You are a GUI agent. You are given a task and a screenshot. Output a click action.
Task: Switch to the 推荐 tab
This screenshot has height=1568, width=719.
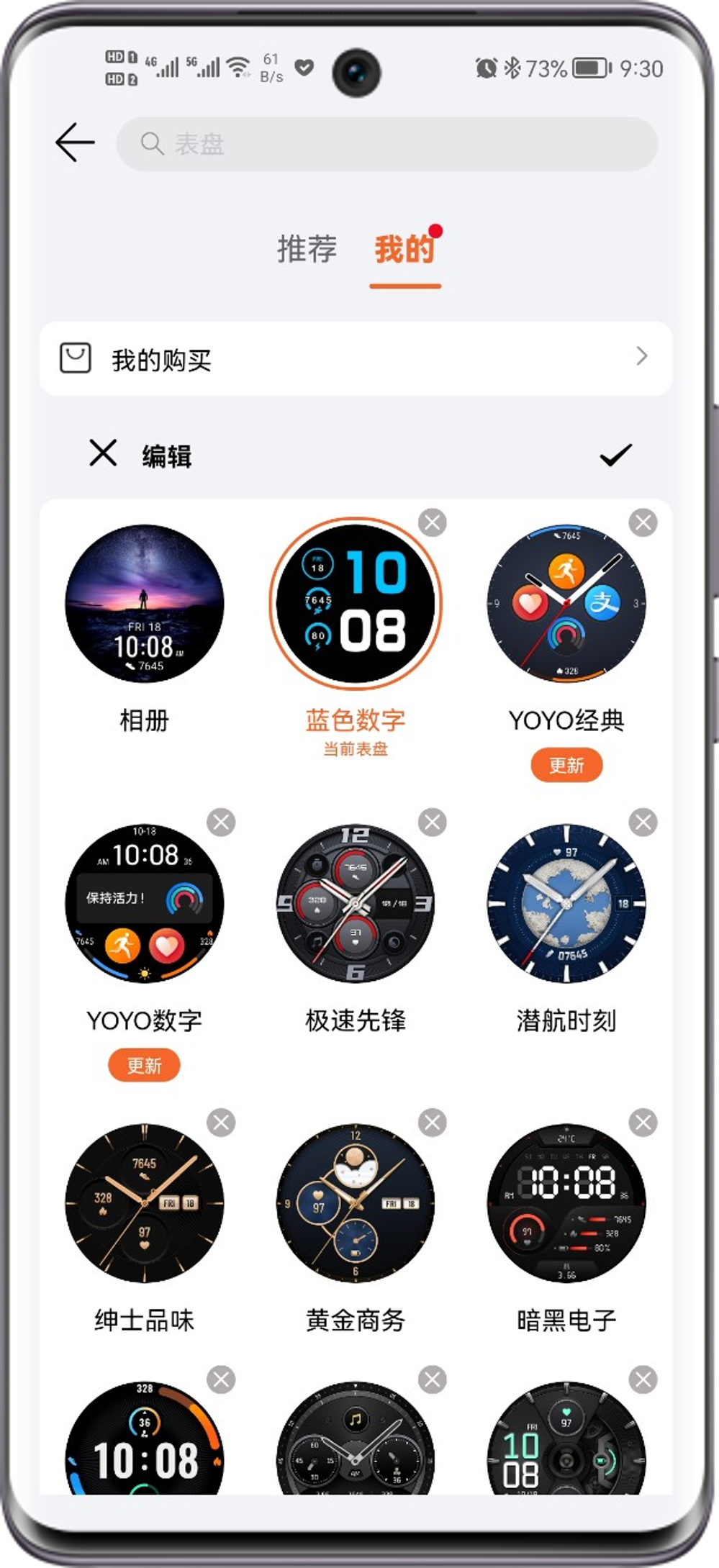point(307,249)
